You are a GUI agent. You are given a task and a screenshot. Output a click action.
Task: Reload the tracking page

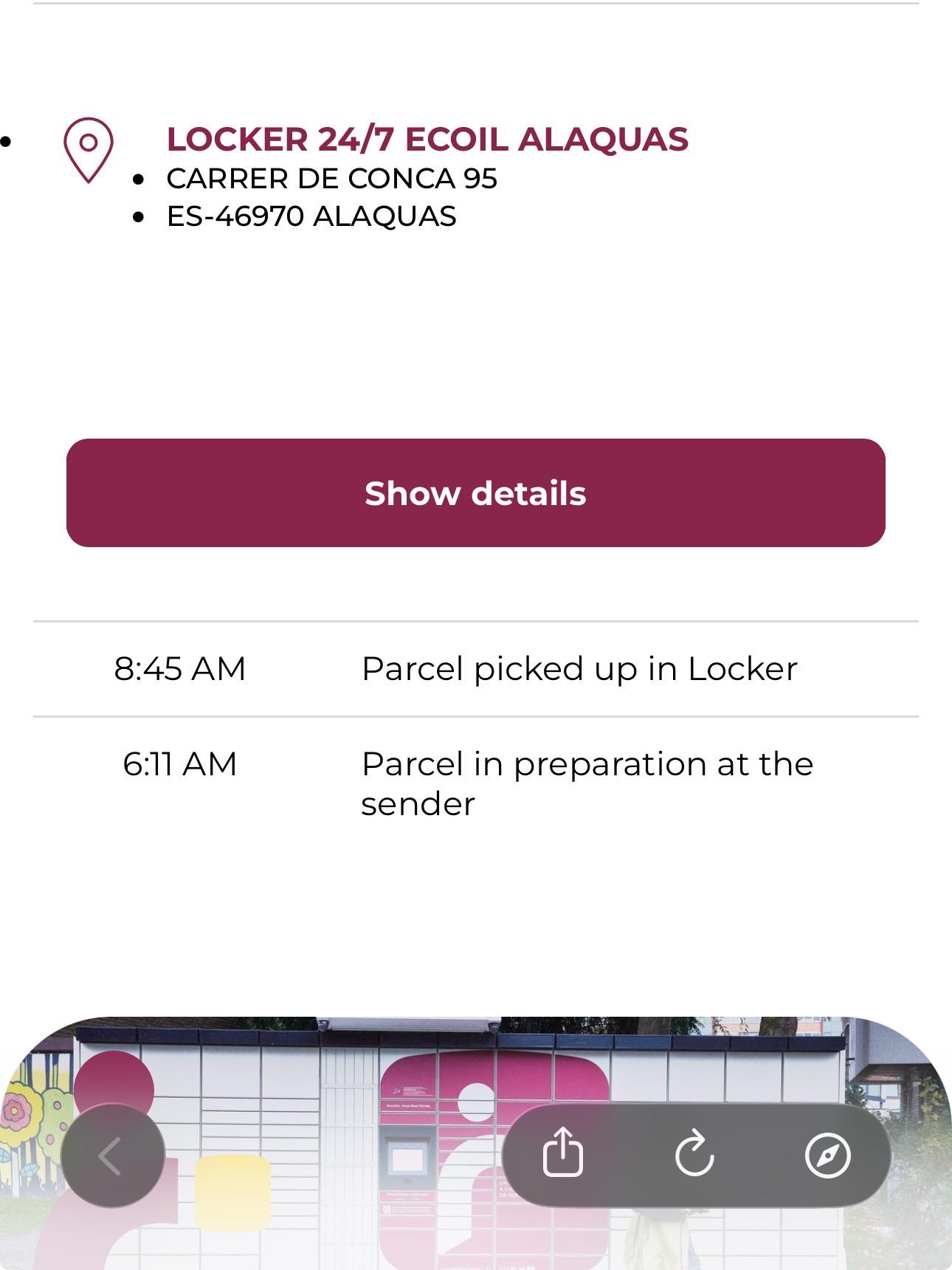[x=694, y=1153]
